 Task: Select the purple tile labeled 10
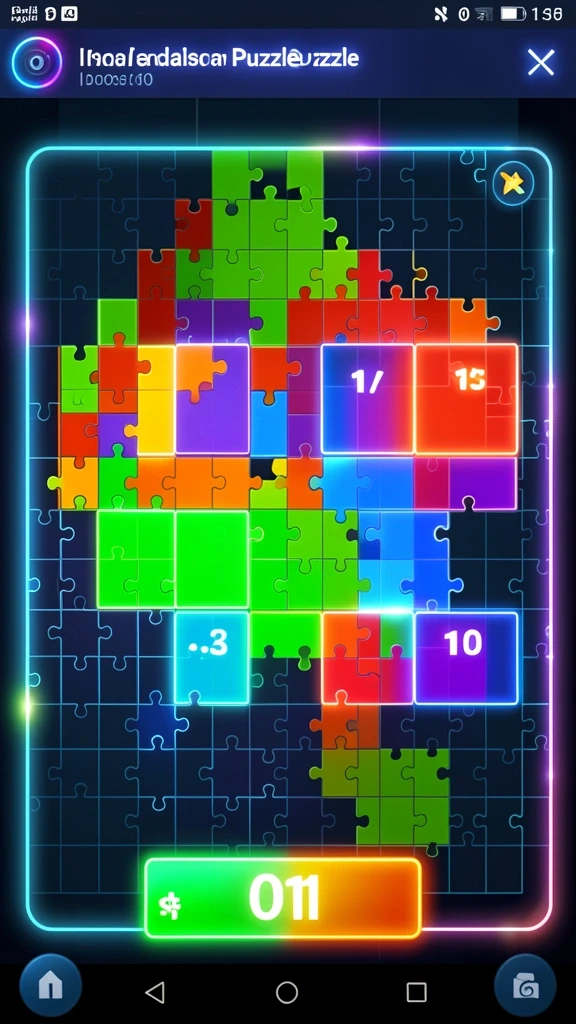coord(466,658)
